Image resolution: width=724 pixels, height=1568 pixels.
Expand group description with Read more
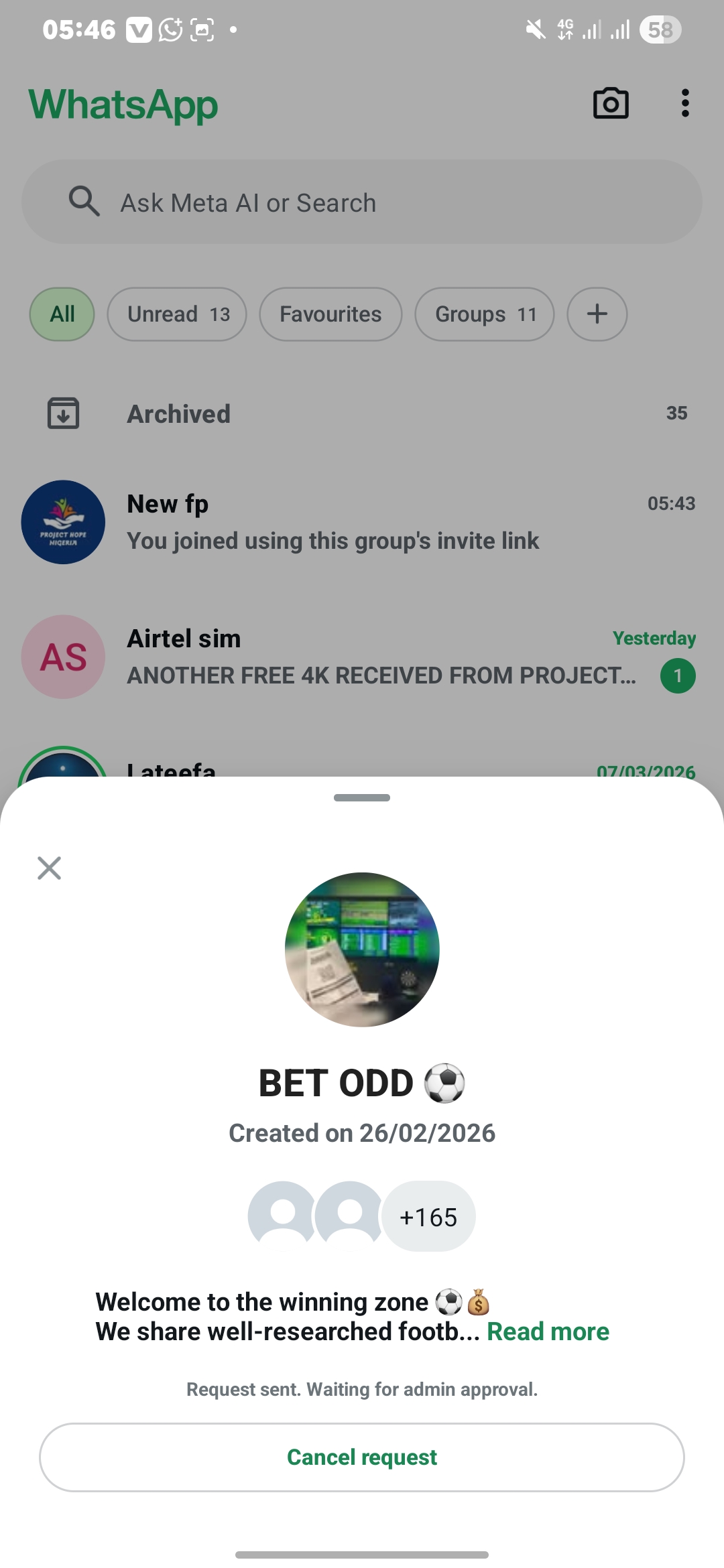(548, 1331)
